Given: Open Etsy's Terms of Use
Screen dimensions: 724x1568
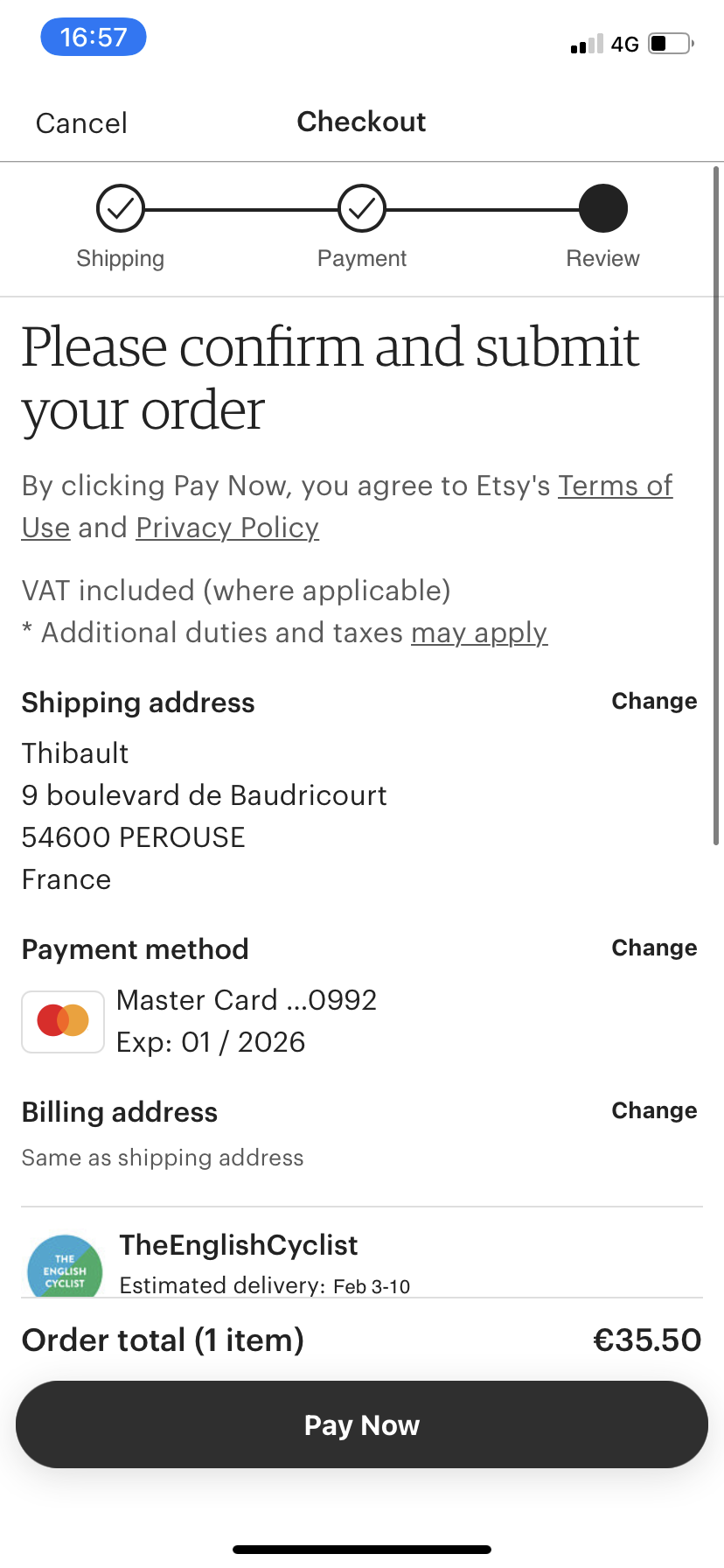Looking at the screenshot, I should [616, 486].
